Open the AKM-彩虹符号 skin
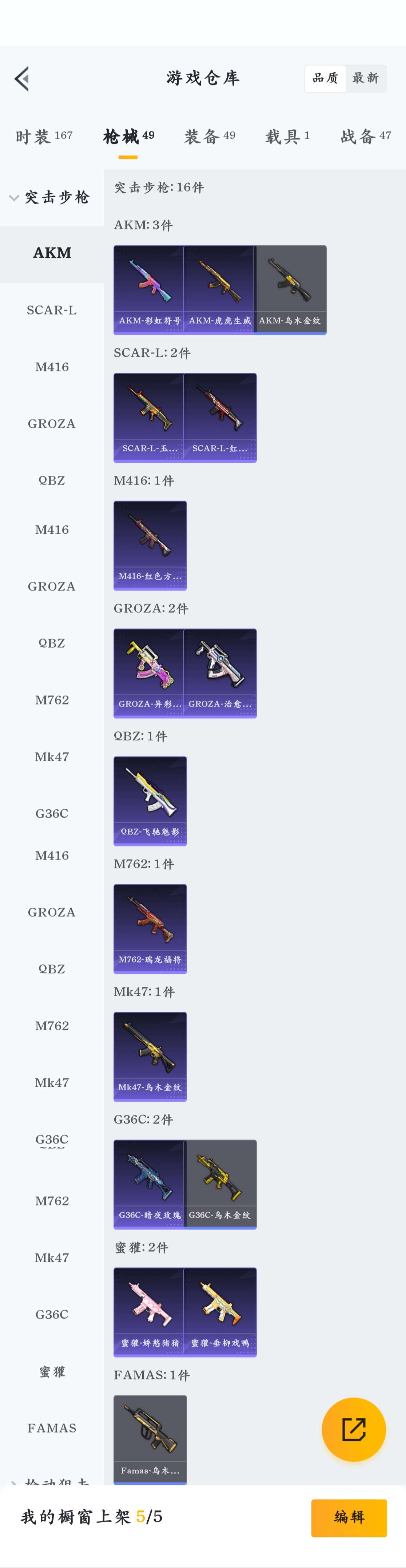The image size is (406, 1568). 150,289
